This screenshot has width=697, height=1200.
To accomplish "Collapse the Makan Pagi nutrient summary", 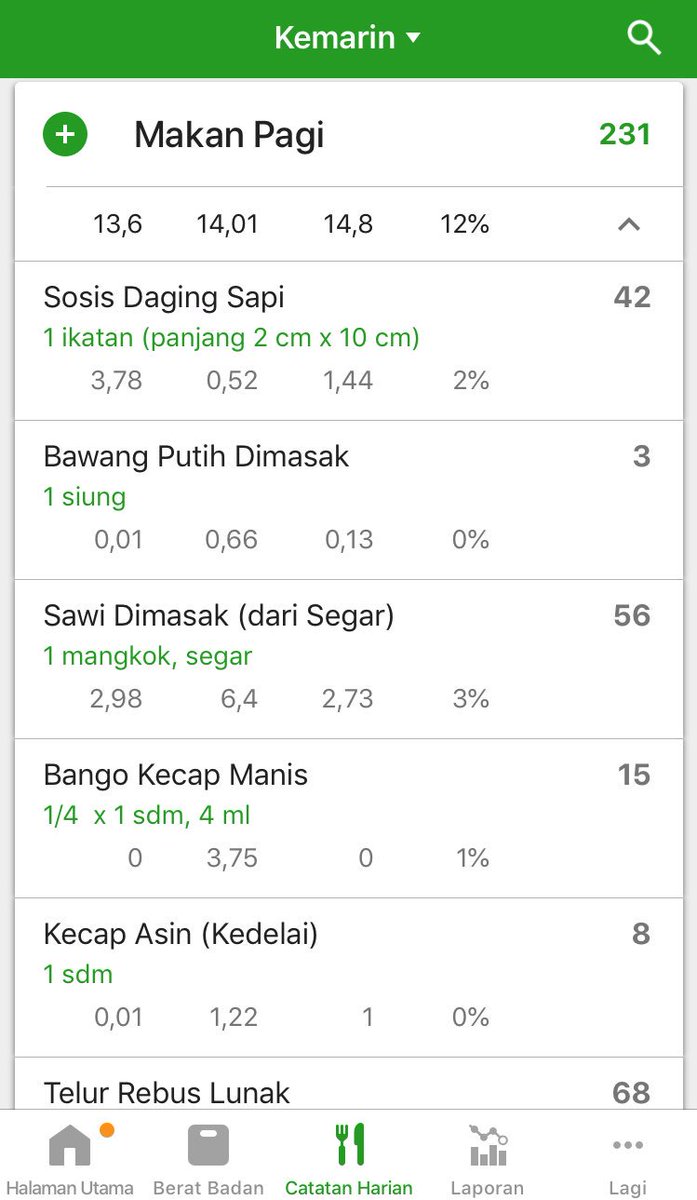I will click(628, 224).
